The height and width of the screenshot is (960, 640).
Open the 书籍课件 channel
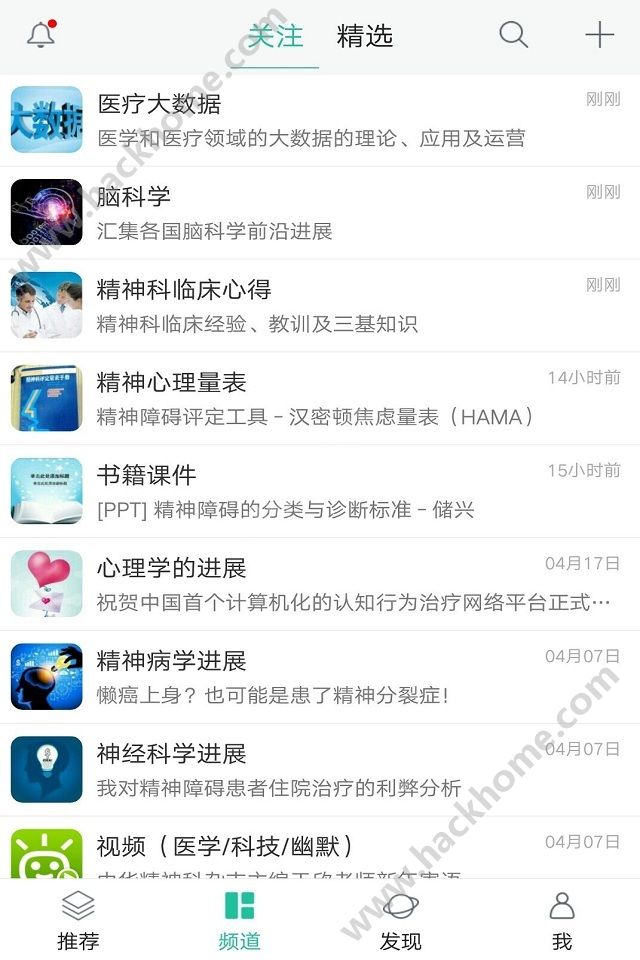click(320, 492)
